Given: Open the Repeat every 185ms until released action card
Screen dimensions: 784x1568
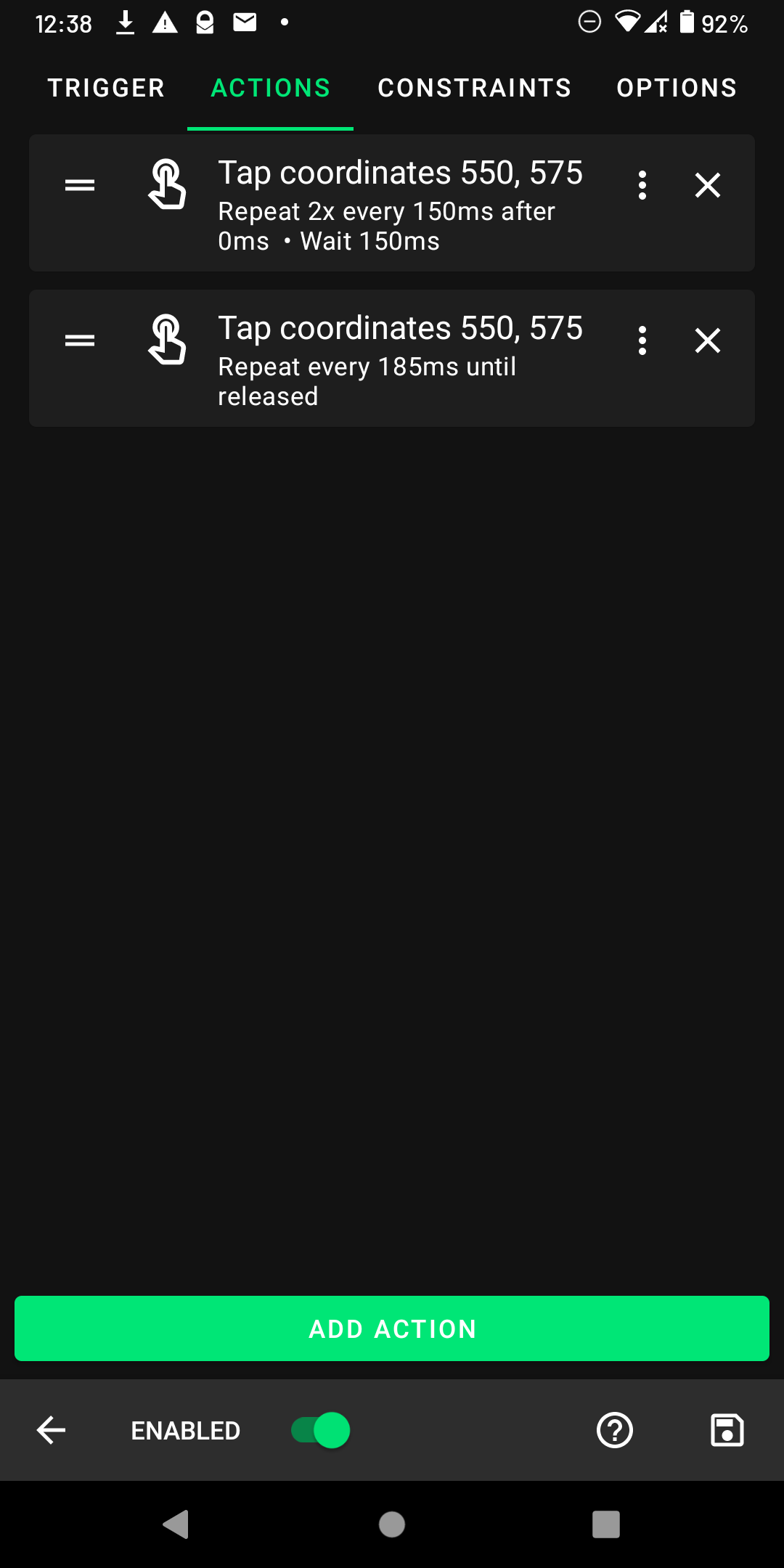Looking at the screenshot, I should point(399,360).
